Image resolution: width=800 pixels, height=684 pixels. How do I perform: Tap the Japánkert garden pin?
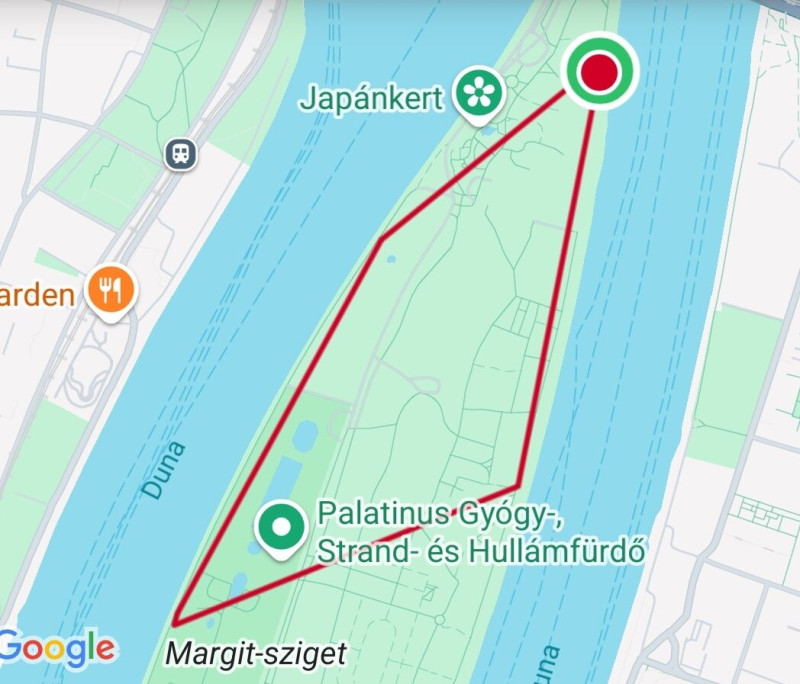480,93
